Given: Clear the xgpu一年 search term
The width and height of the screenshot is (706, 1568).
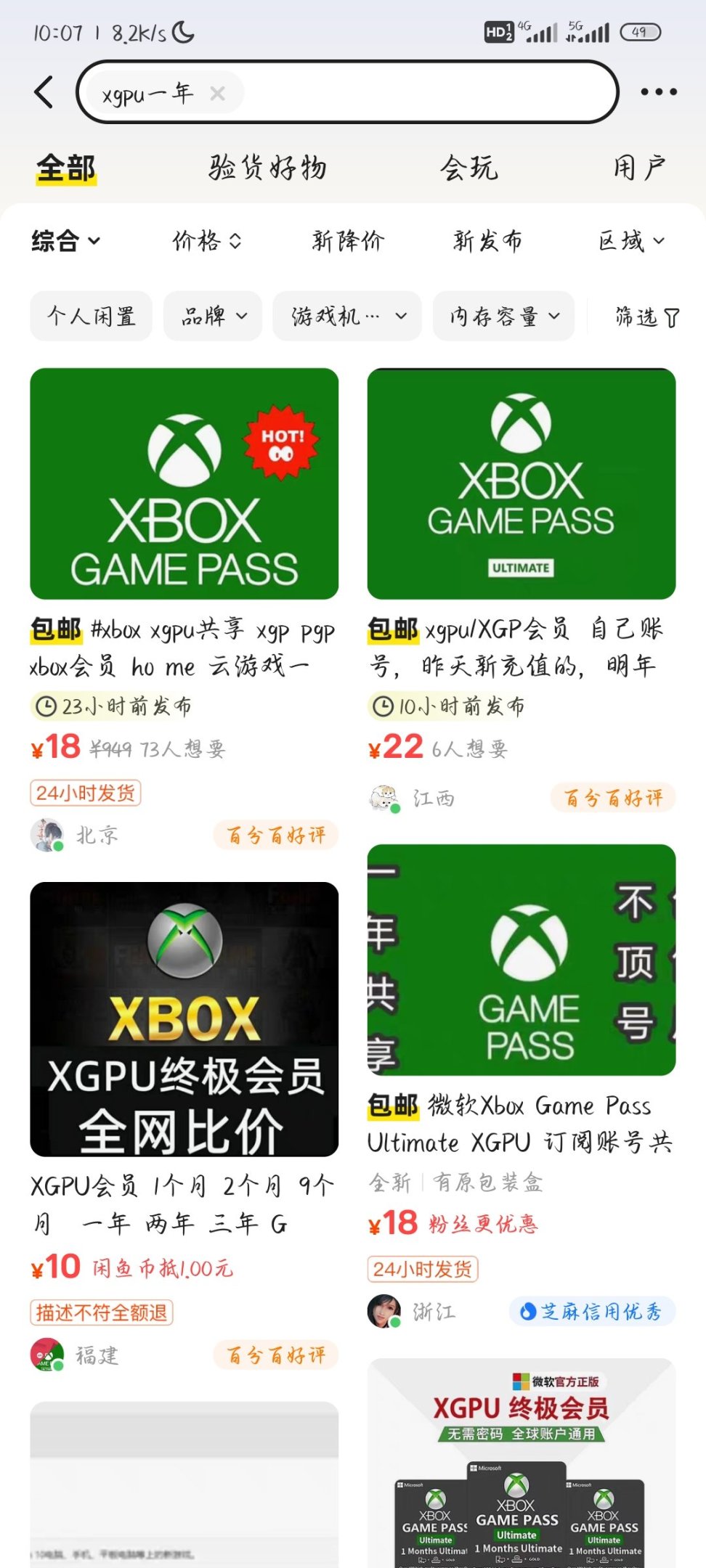Looking at the screenshot, I should [217, 93].
